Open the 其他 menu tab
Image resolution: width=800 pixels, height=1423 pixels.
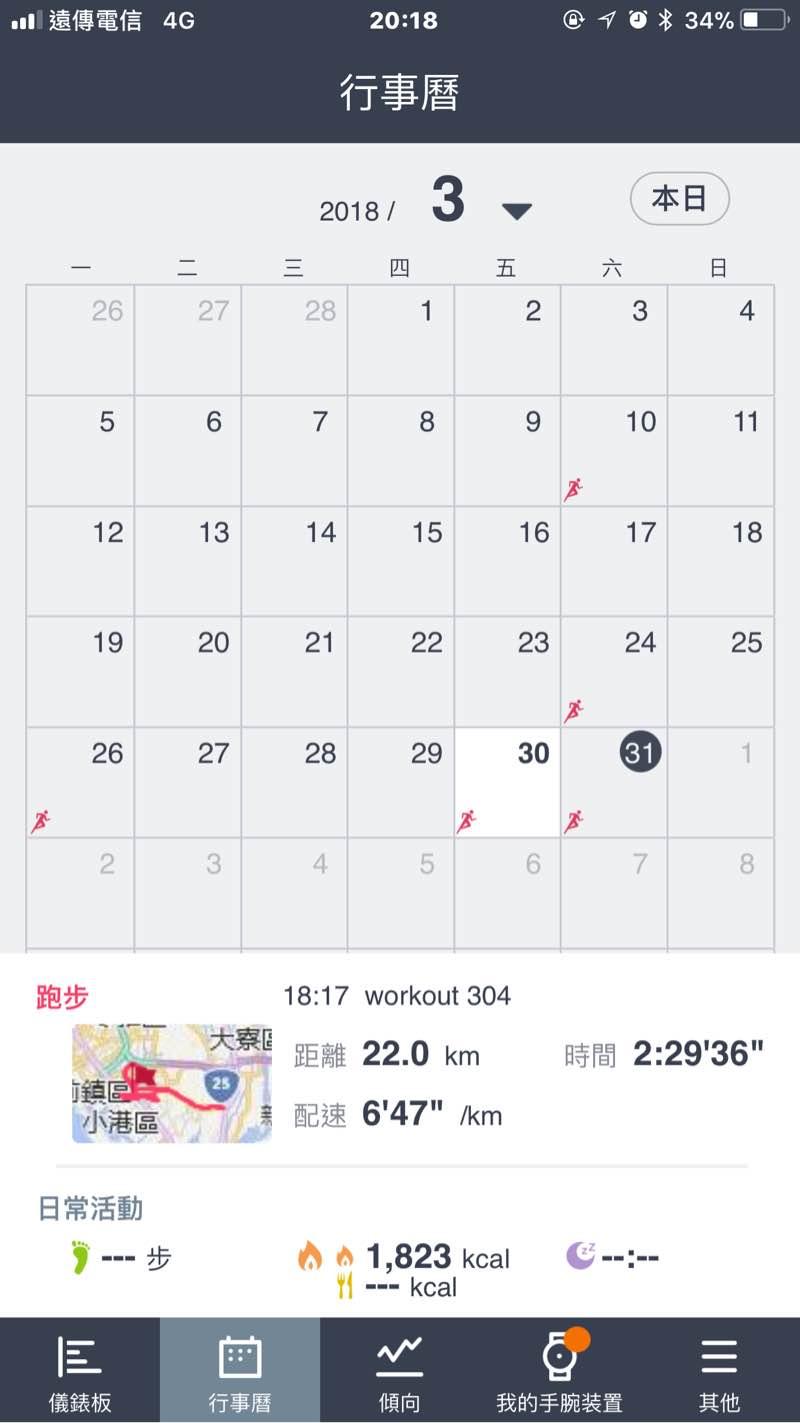click(719, 1371)
